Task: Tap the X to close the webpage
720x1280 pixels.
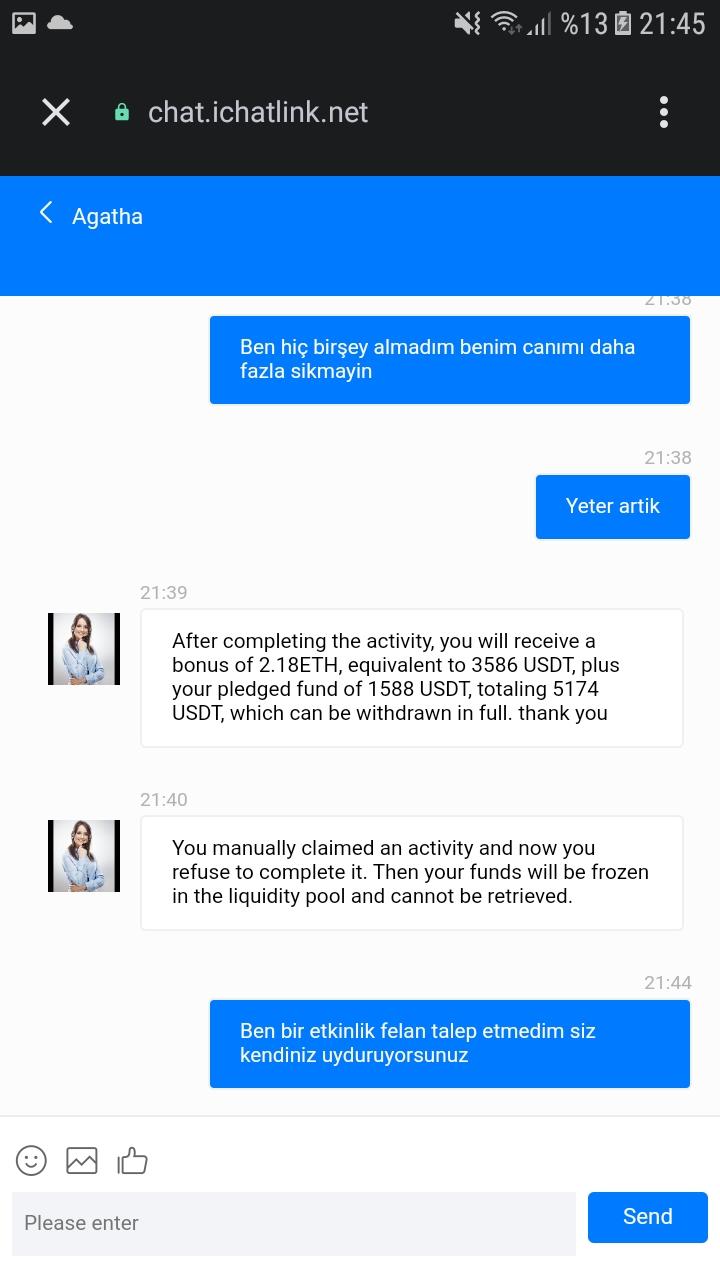Action: (x=55, y=112)
